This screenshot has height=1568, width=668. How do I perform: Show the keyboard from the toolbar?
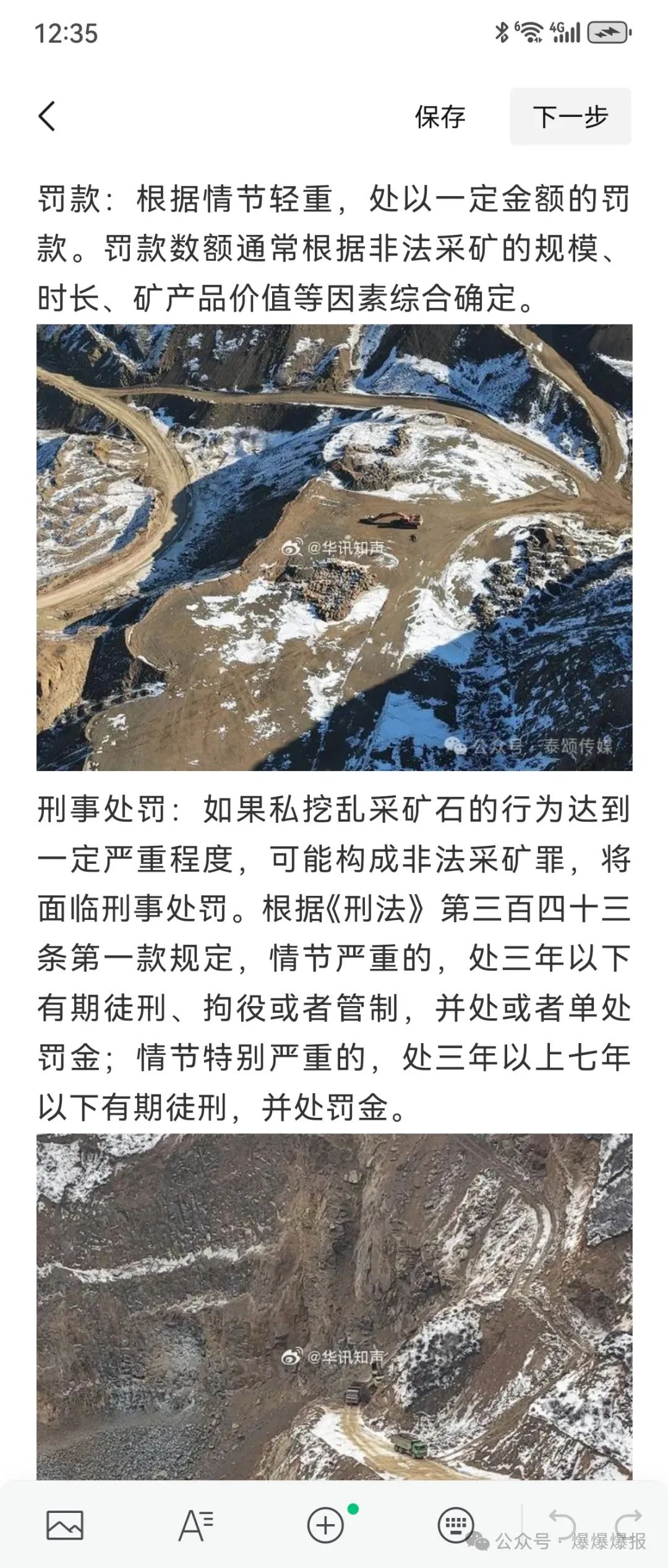[x=456, y=1525]
